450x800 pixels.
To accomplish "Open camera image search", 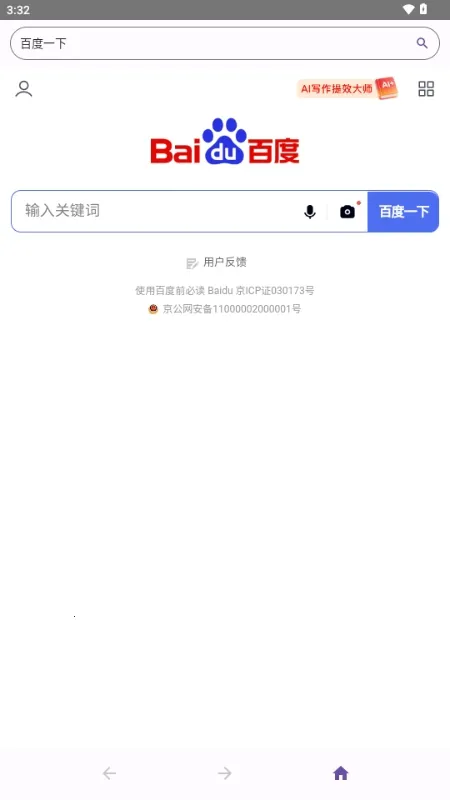I will tap(347, 211).
